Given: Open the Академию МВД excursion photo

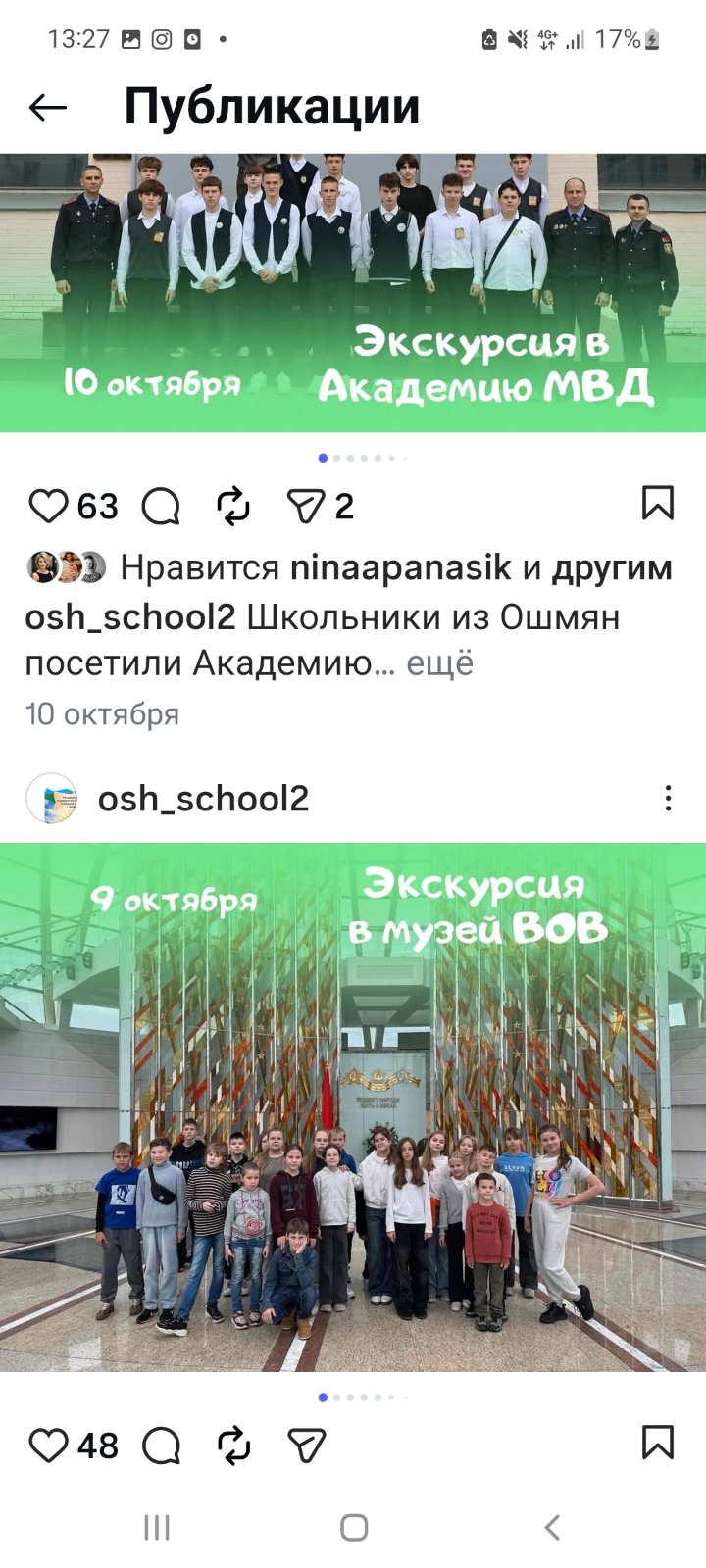Looking at the screenshot, I should click(x=353, y=292).
